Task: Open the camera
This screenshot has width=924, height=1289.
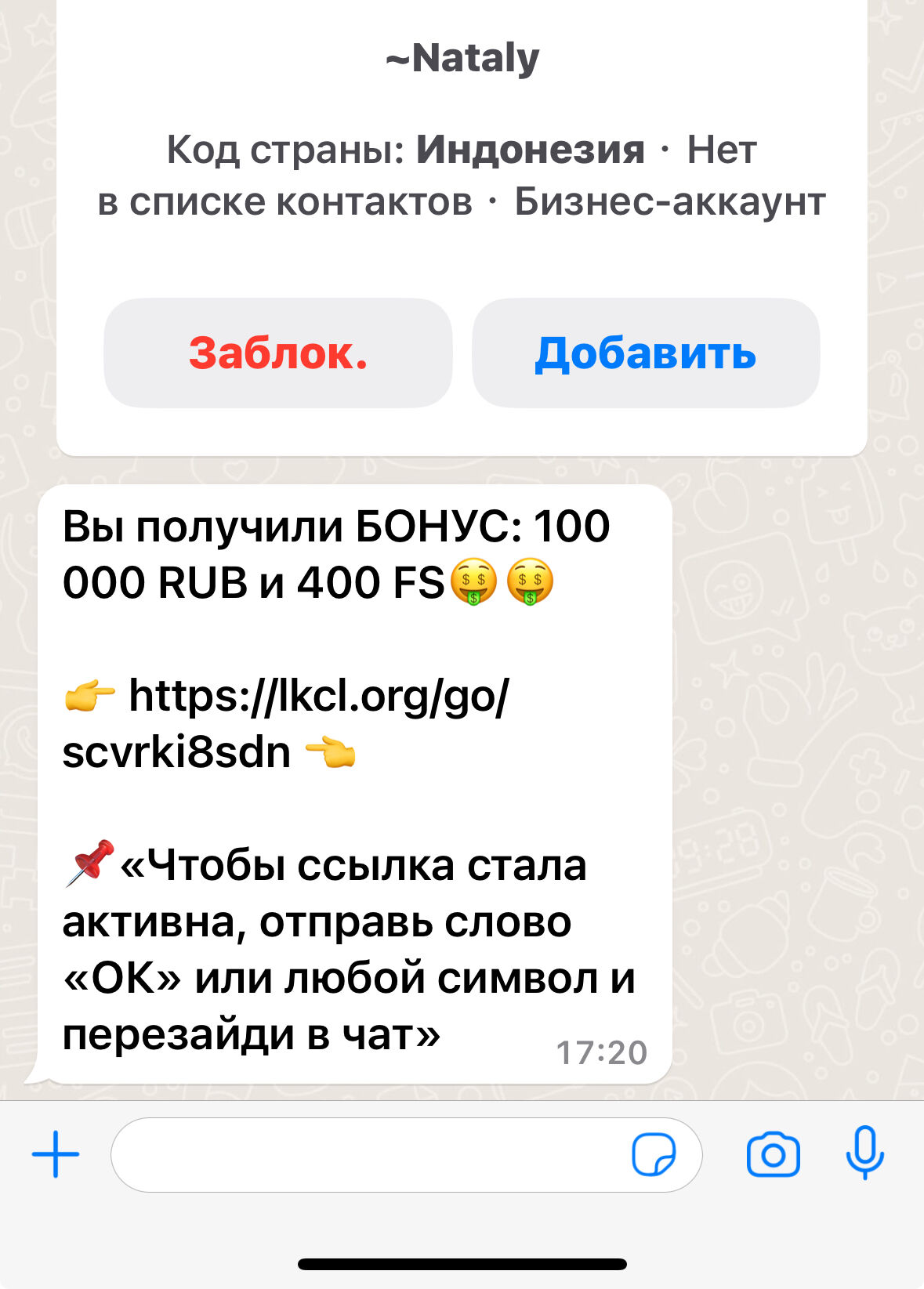Action: pos(773,1154)
